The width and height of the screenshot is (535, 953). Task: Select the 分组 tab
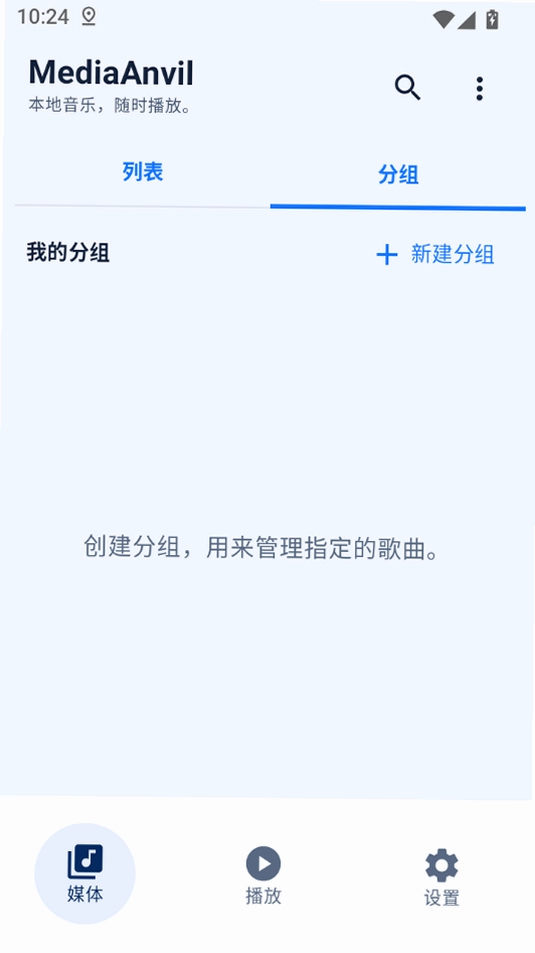[398, 175]
